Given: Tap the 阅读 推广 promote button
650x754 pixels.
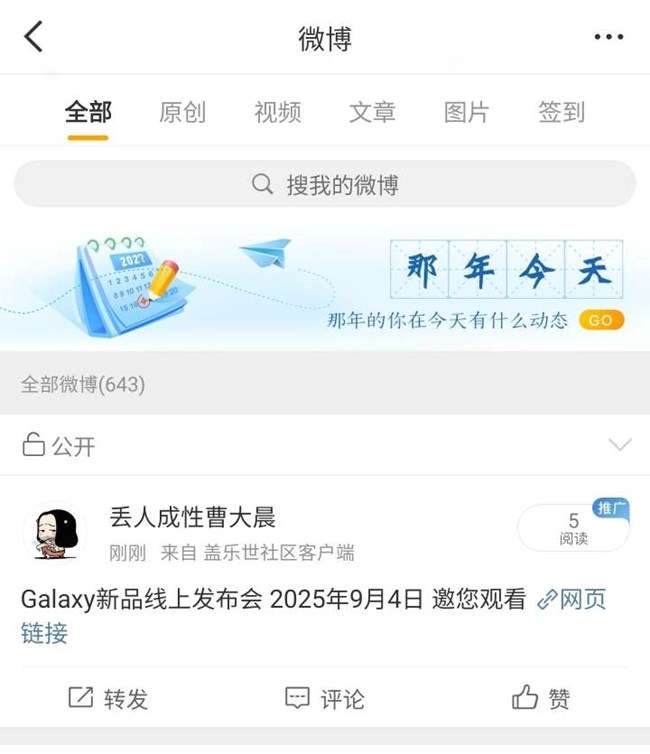Looking at the screenshot, I should click(x=574, y=528).
